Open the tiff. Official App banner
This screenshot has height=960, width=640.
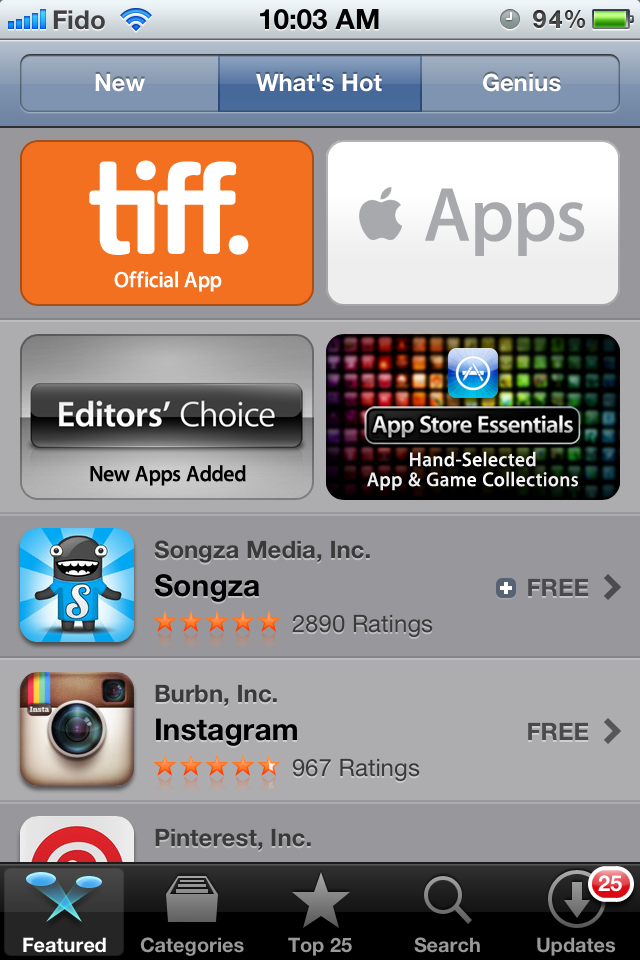click(167, 223)
